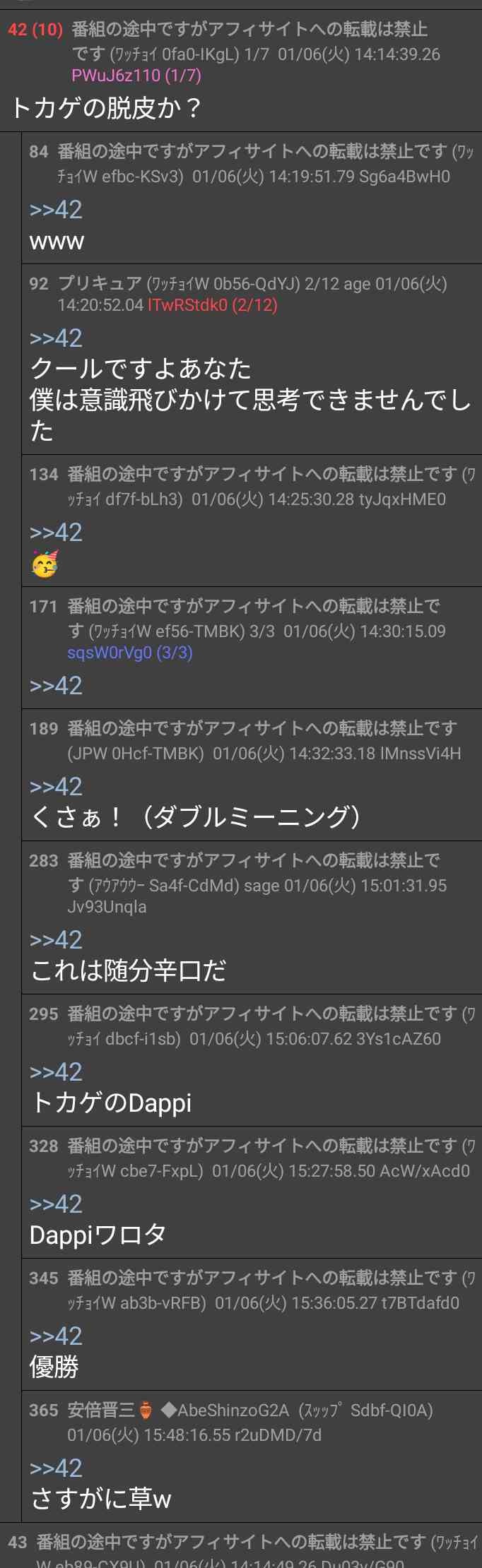Tap the ID PWuJ6z110 (1/7) on post 42
482x1568 pixels.
[x=136, y=76]
